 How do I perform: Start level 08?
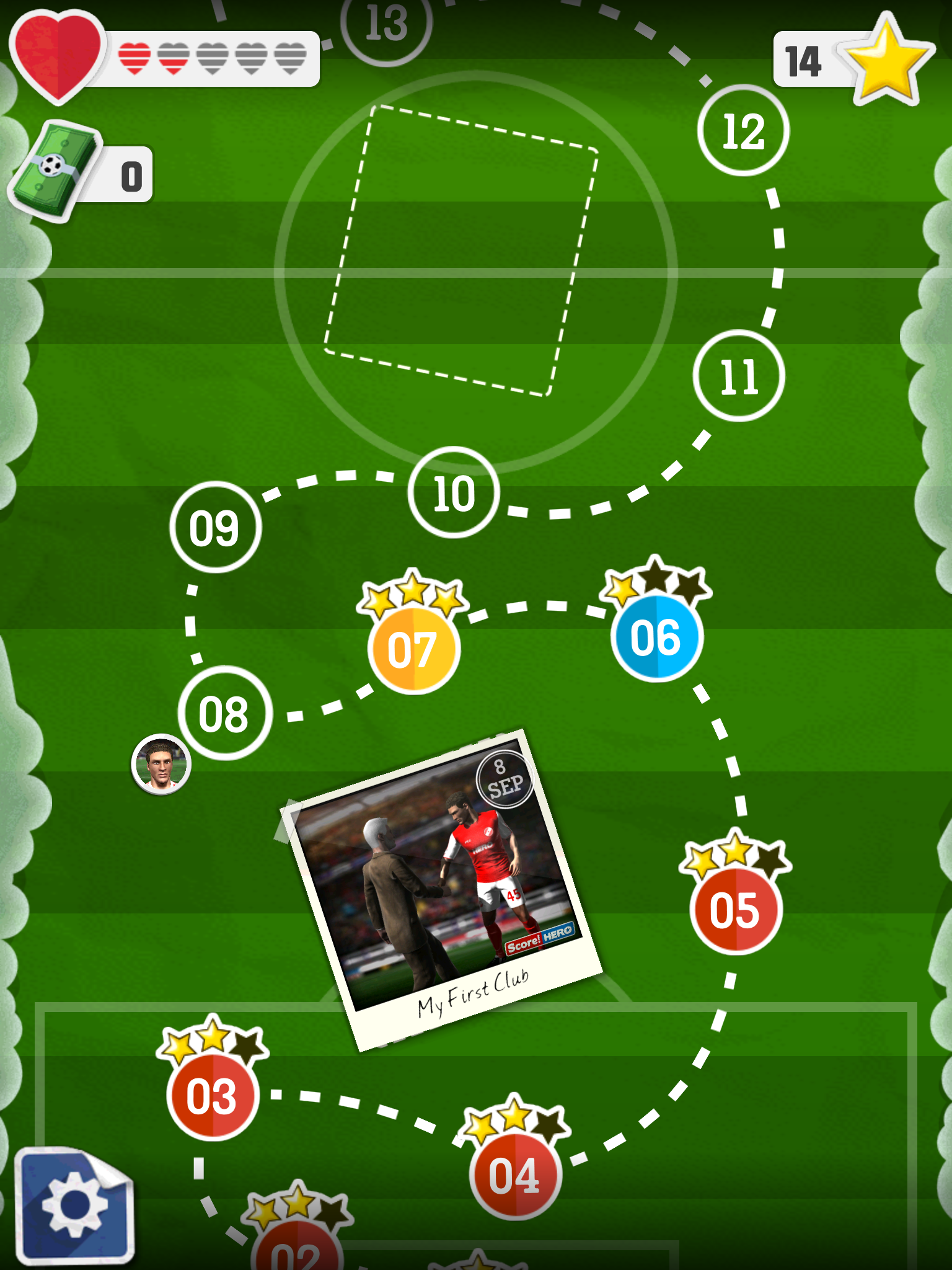tap(224, 714)
